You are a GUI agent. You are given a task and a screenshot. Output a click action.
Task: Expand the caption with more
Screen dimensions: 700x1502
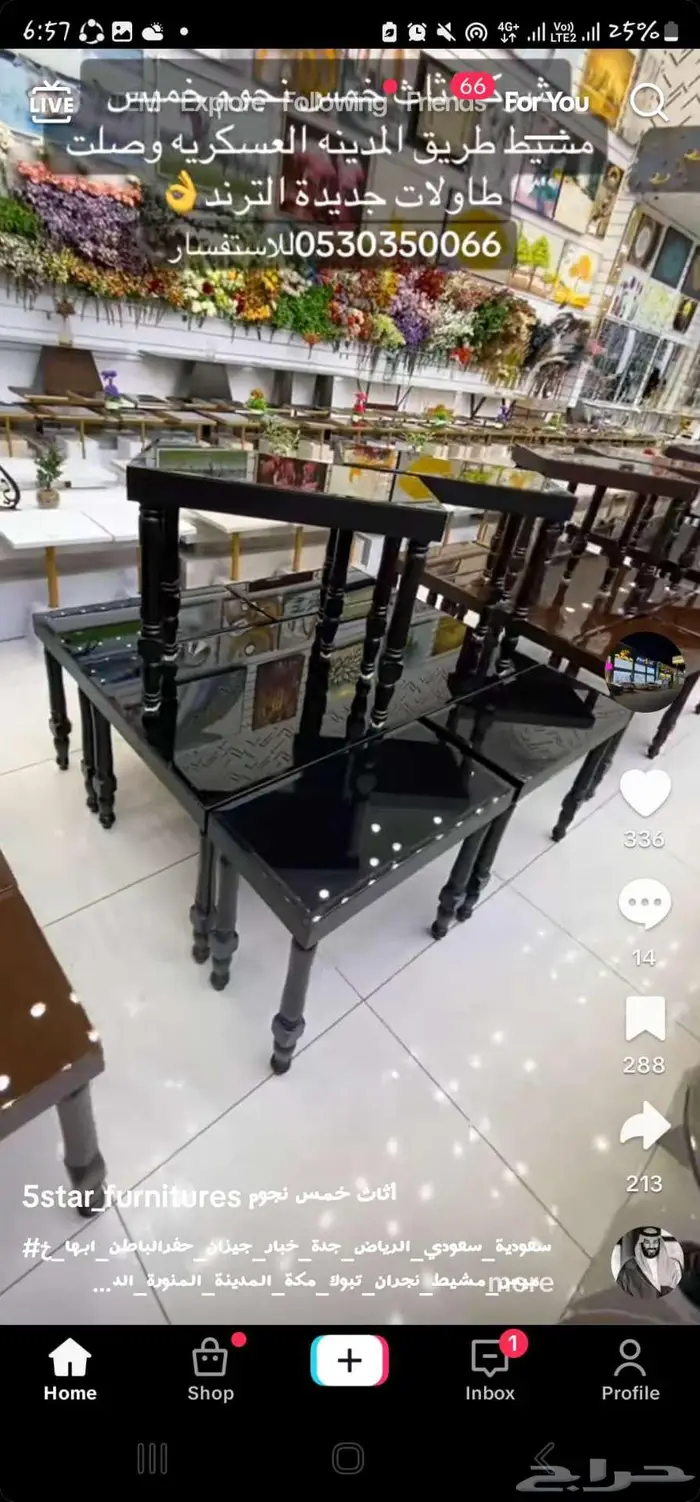(x=520, y=1283)
